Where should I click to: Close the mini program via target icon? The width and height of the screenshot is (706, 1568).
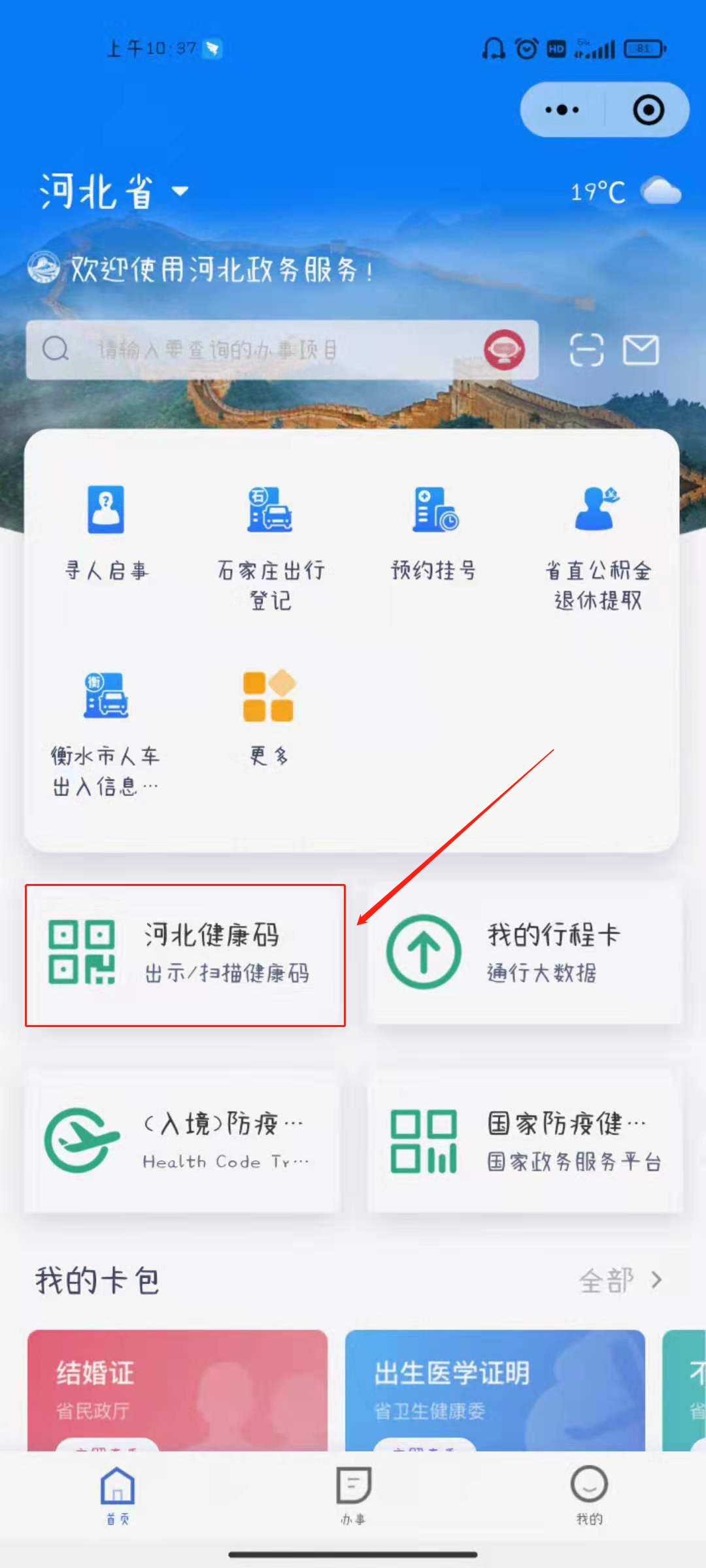point(648,110)
